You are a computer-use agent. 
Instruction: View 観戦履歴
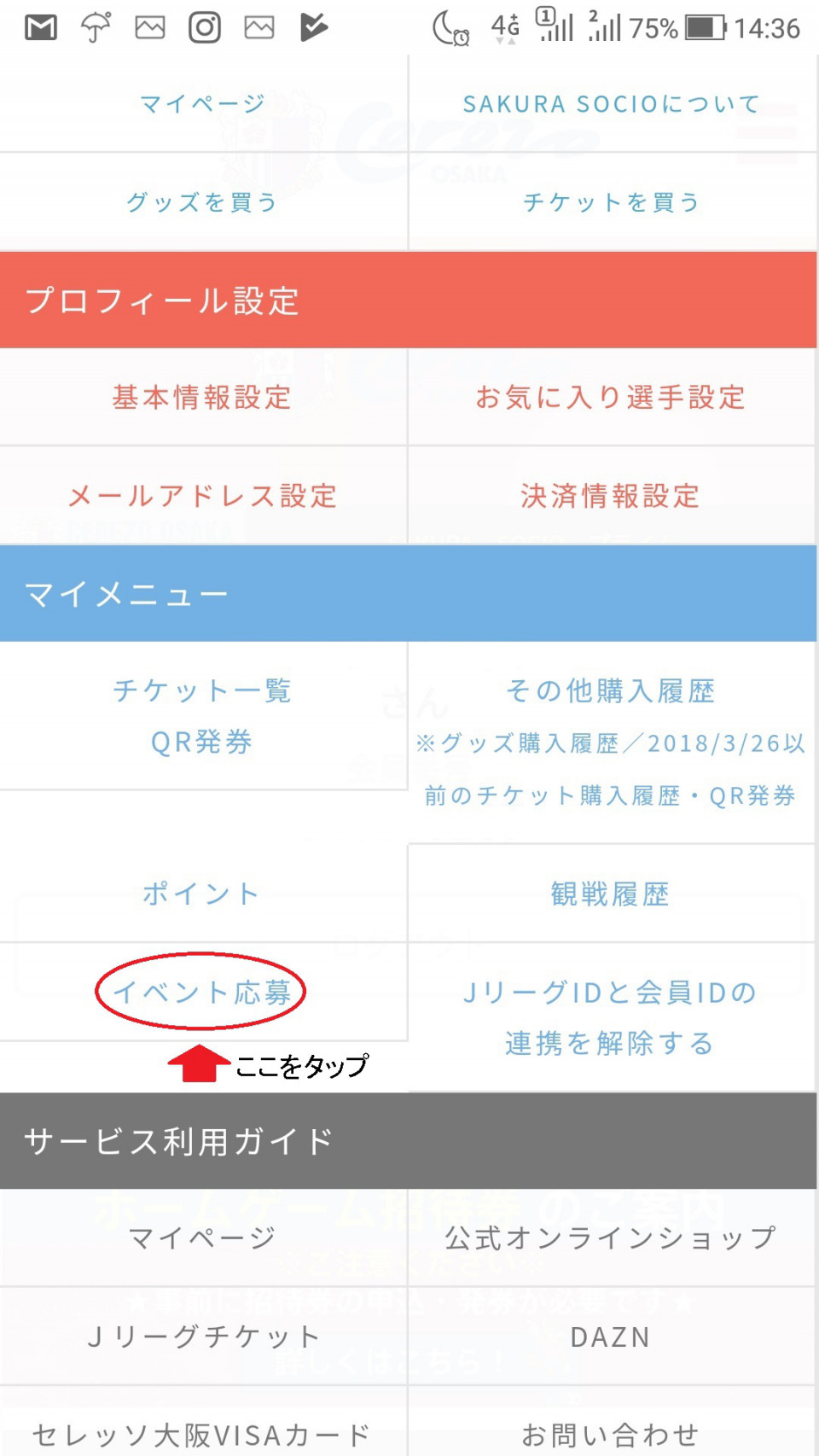(x=612, y=894)
